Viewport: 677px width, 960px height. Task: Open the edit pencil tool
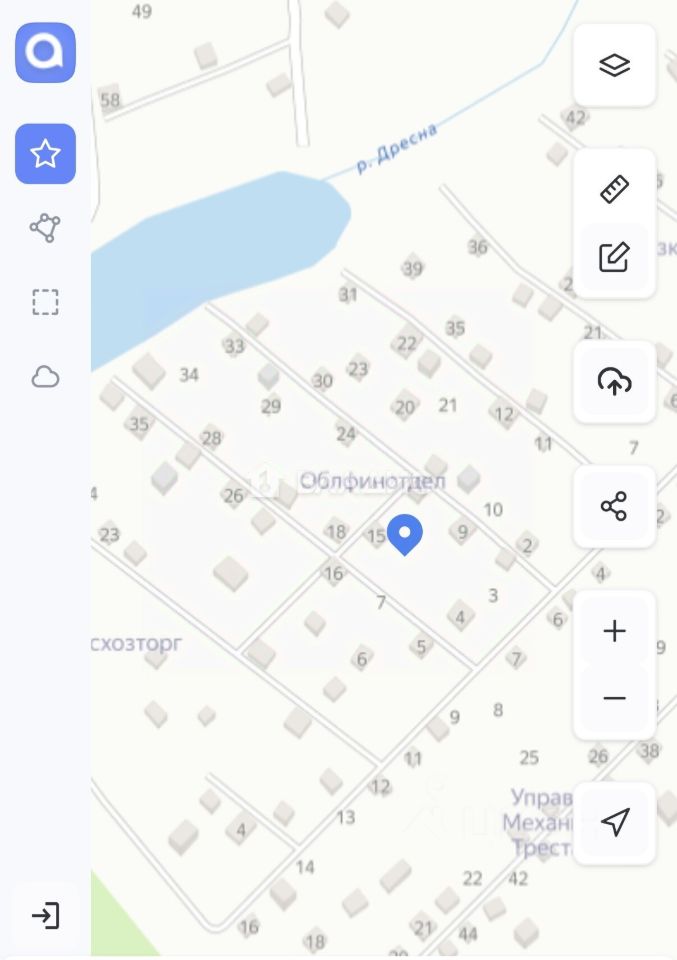[614, 257]
